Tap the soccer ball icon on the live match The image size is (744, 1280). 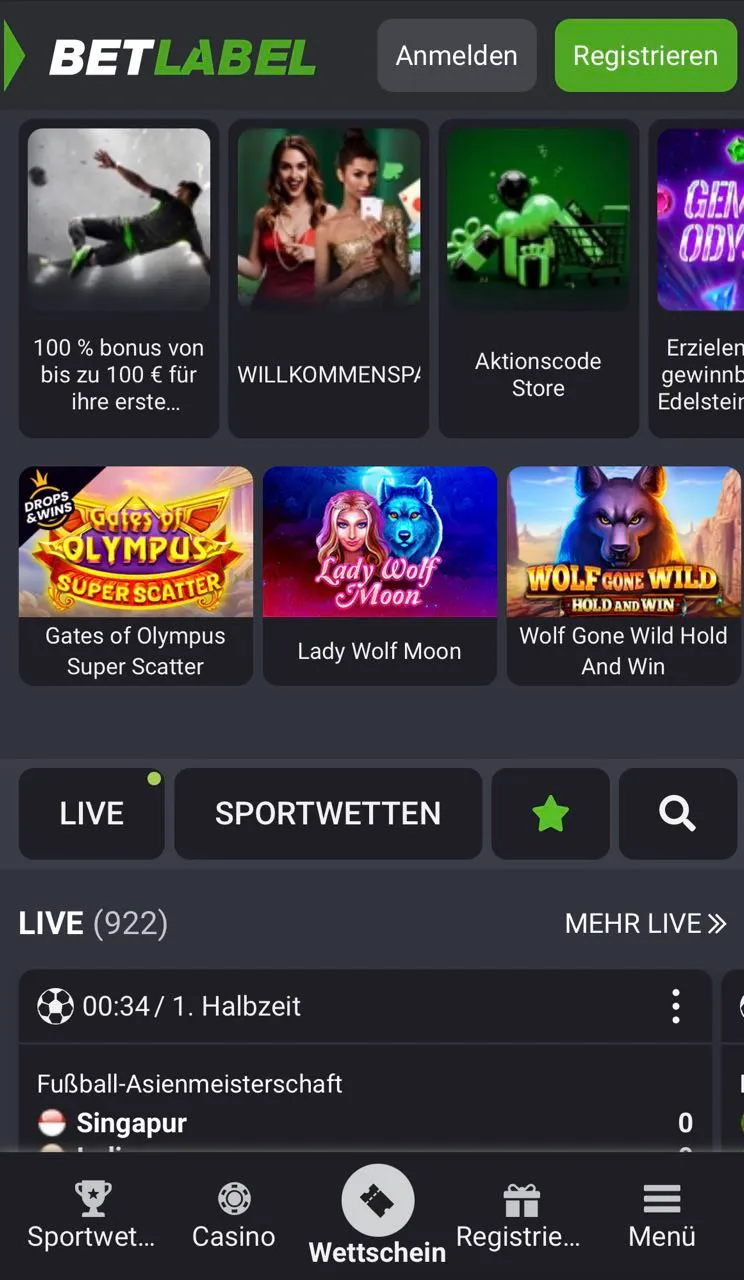[x=56, y=1007]
